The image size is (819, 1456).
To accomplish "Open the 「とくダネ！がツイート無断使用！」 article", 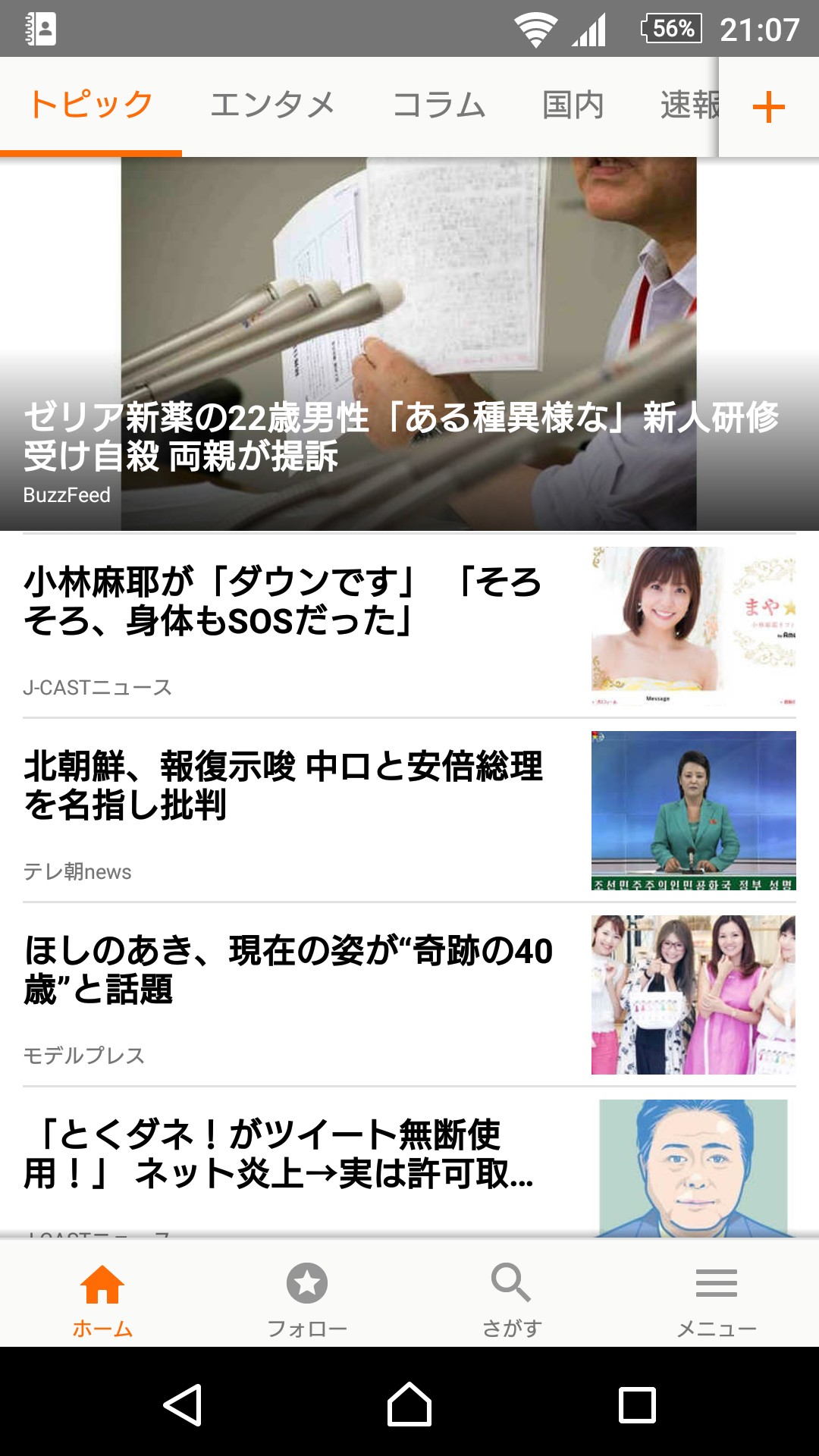I will click(x=281, y=1154).
